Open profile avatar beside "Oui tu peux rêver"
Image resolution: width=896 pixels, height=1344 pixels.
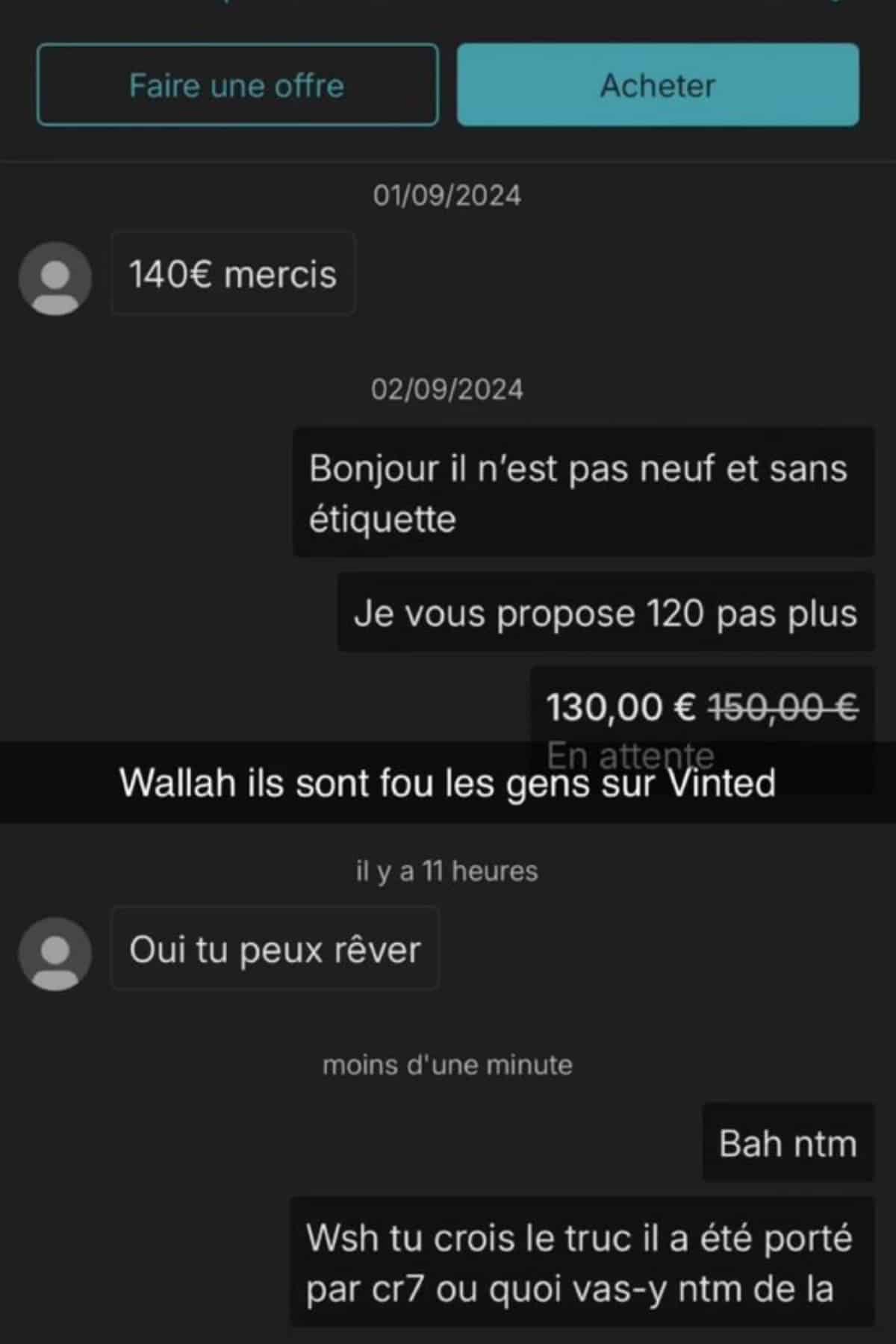click(x=55, y=953)
